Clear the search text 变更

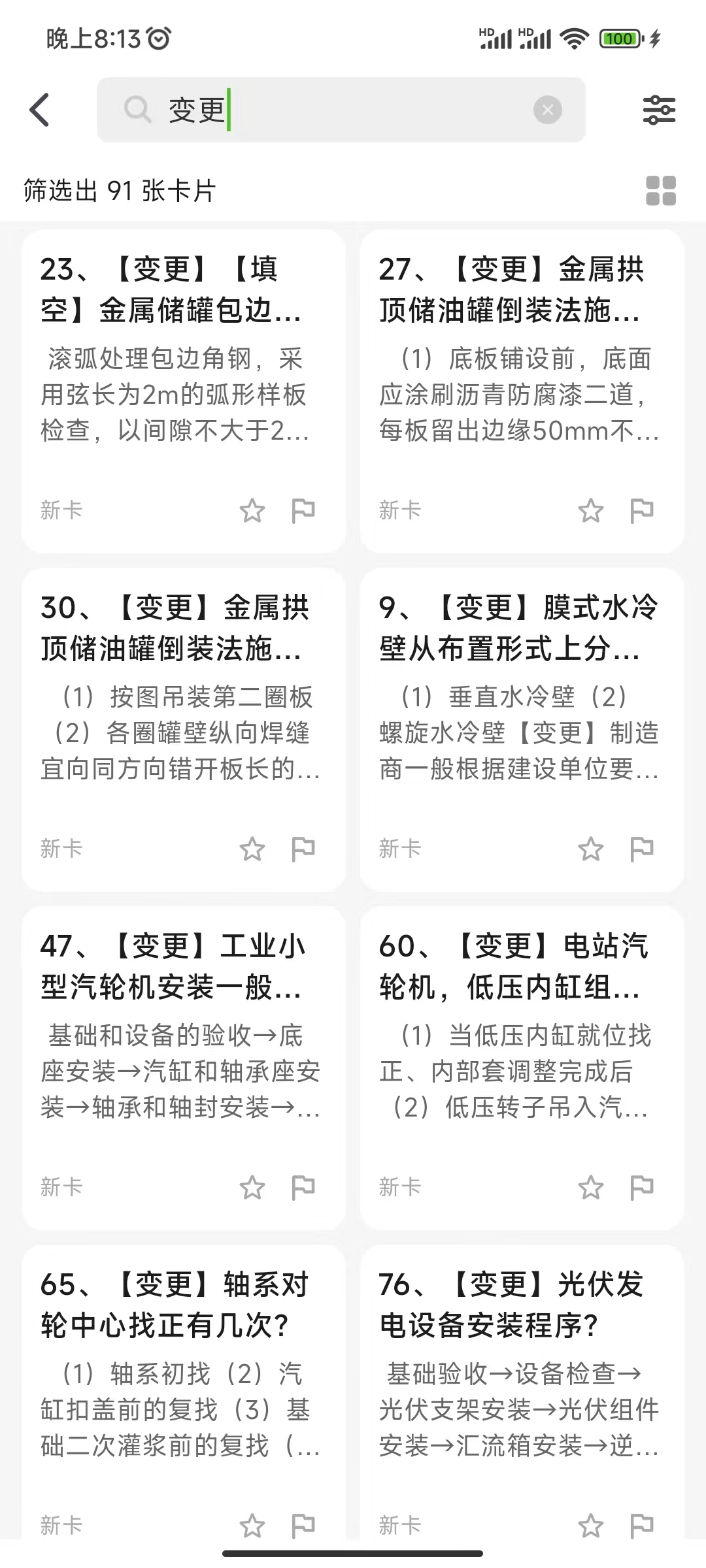(x=548, y=110)
